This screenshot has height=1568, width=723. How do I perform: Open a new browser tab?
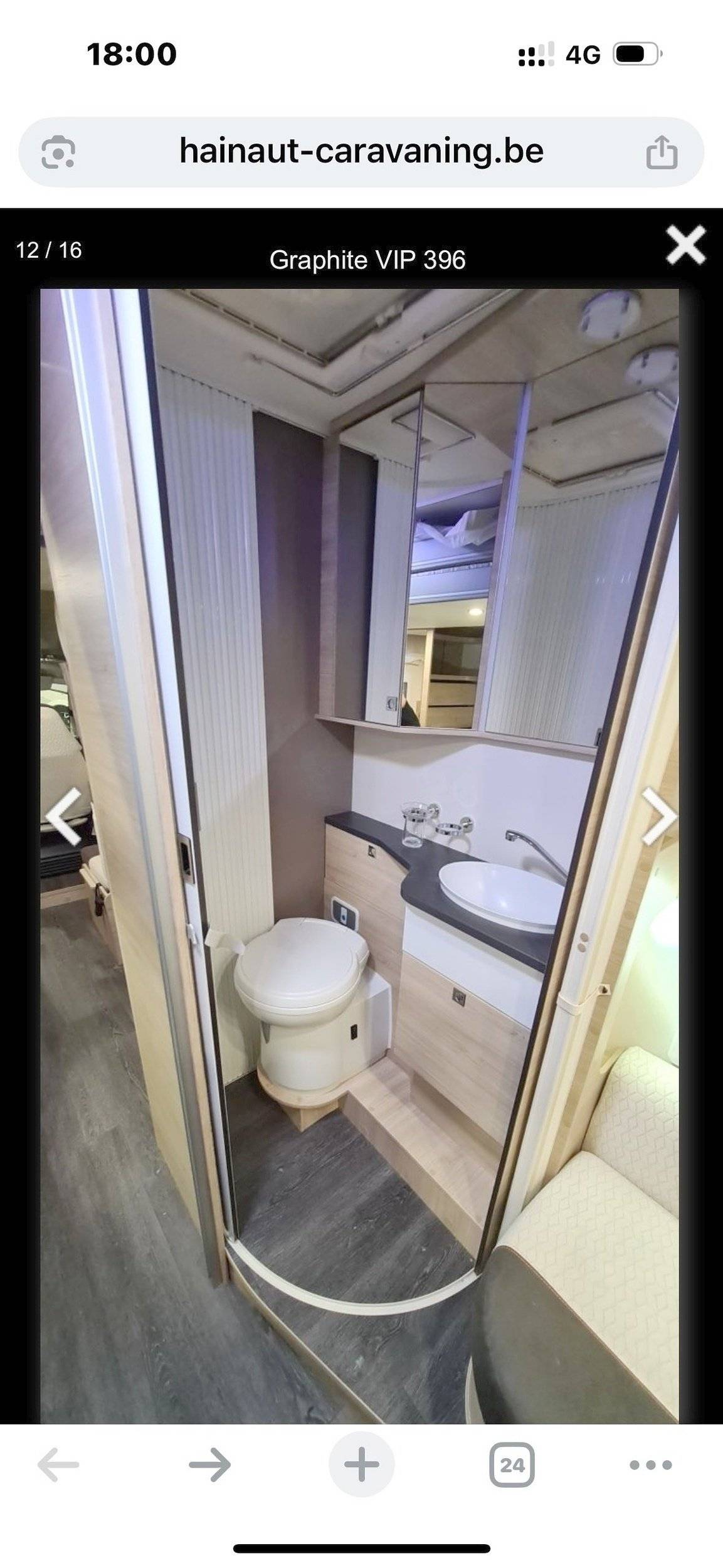click(361, 1465)
